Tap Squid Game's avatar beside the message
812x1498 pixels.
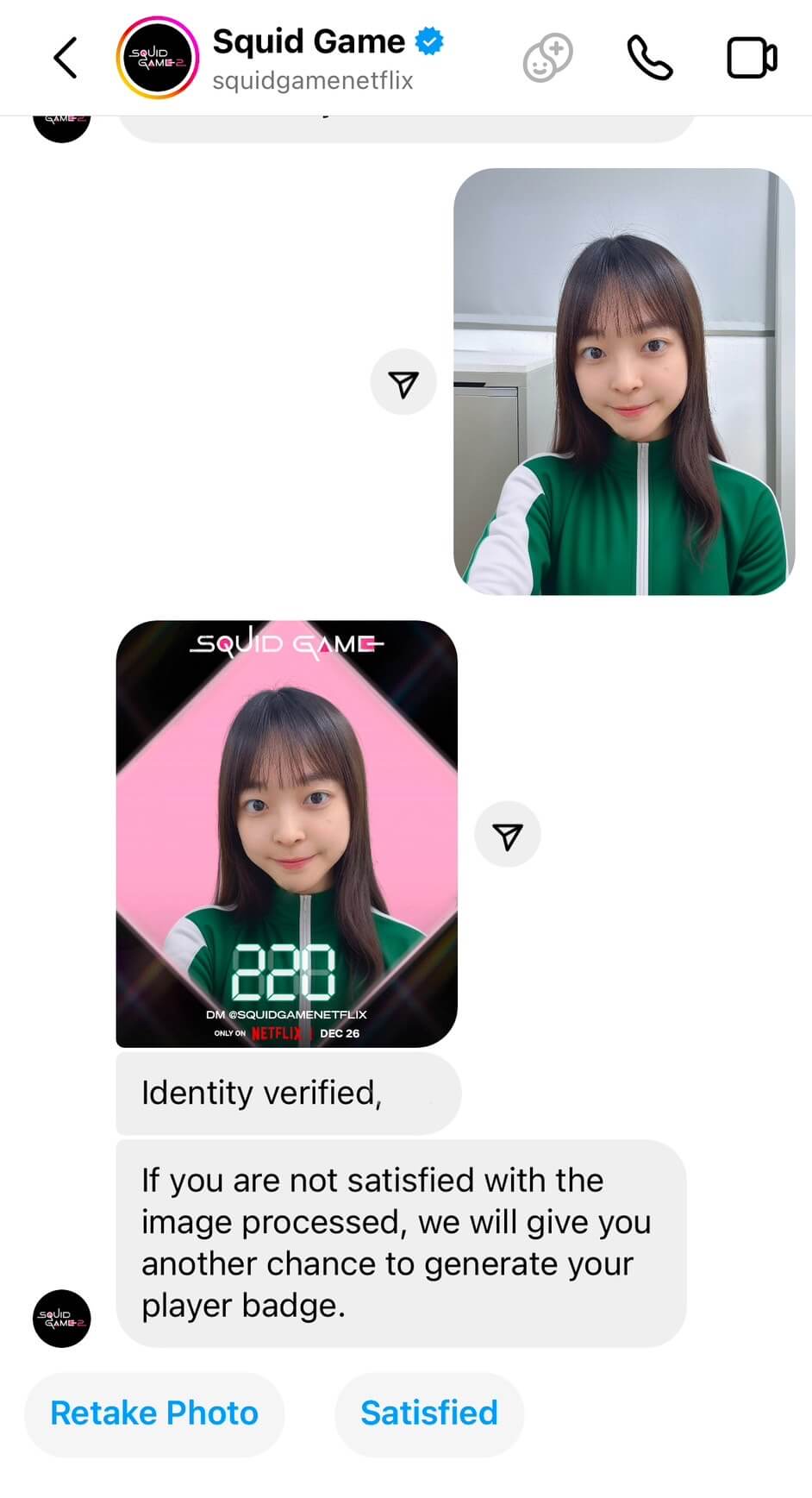62,1318
